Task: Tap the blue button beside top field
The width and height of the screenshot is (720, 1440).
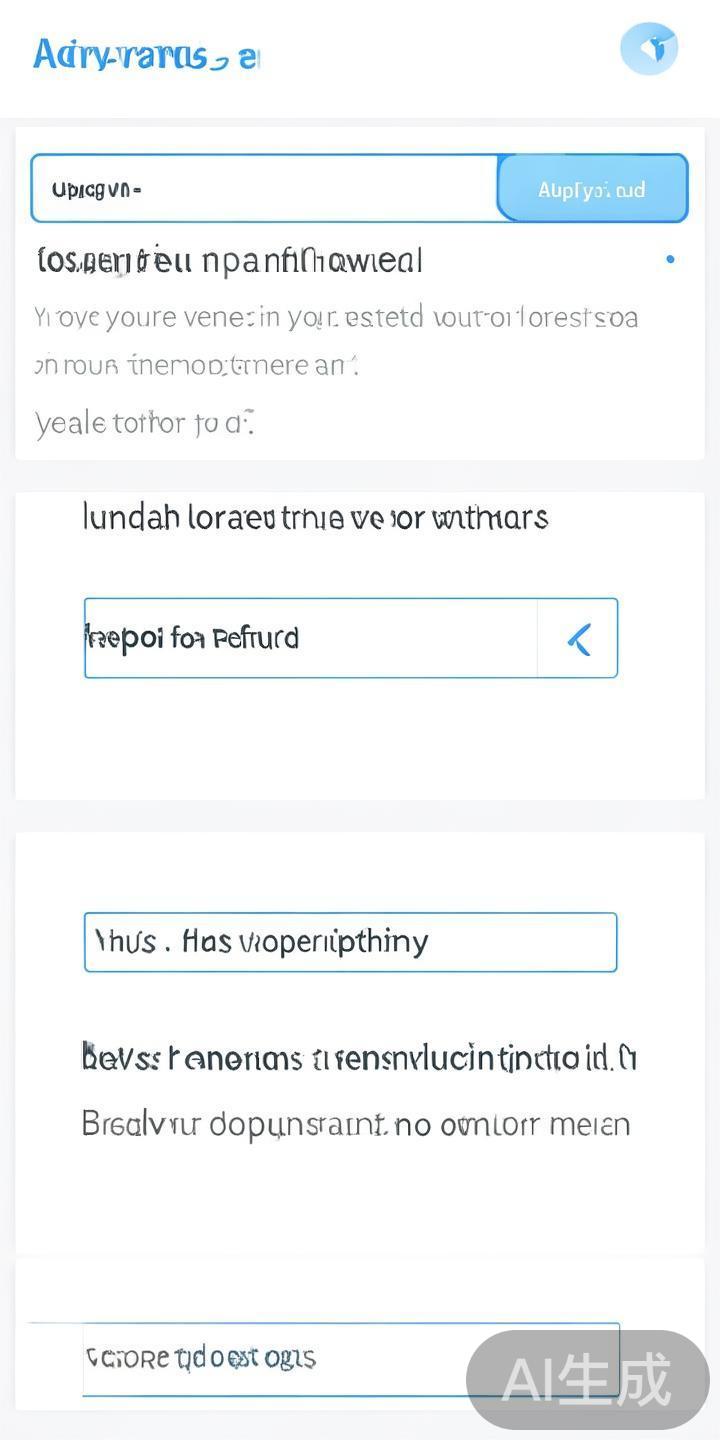Action: pos(592,188)
